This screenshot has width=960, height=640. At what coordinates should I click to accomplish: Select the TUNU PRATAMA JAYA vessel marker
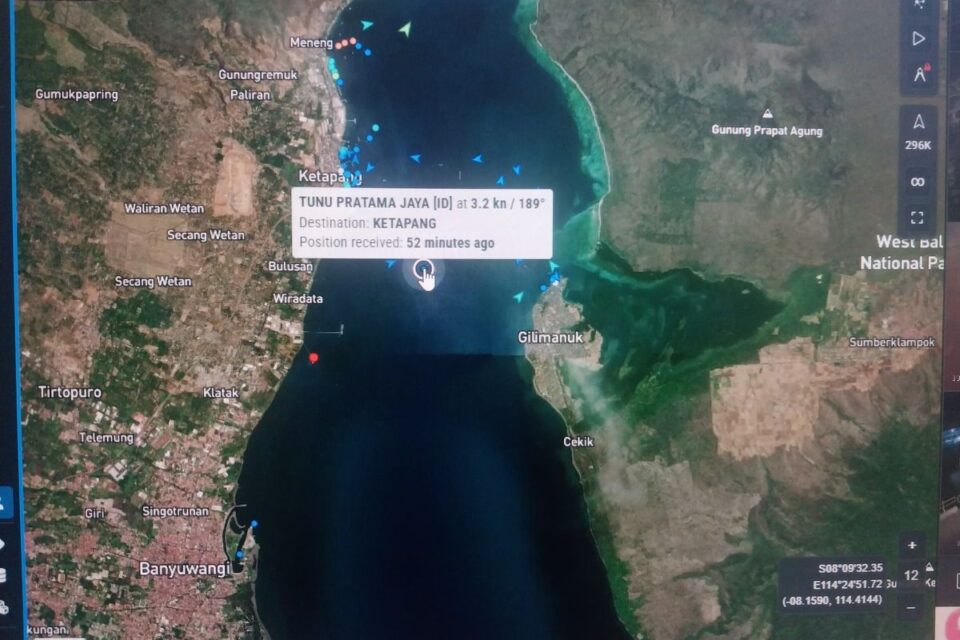pos(423,269)
